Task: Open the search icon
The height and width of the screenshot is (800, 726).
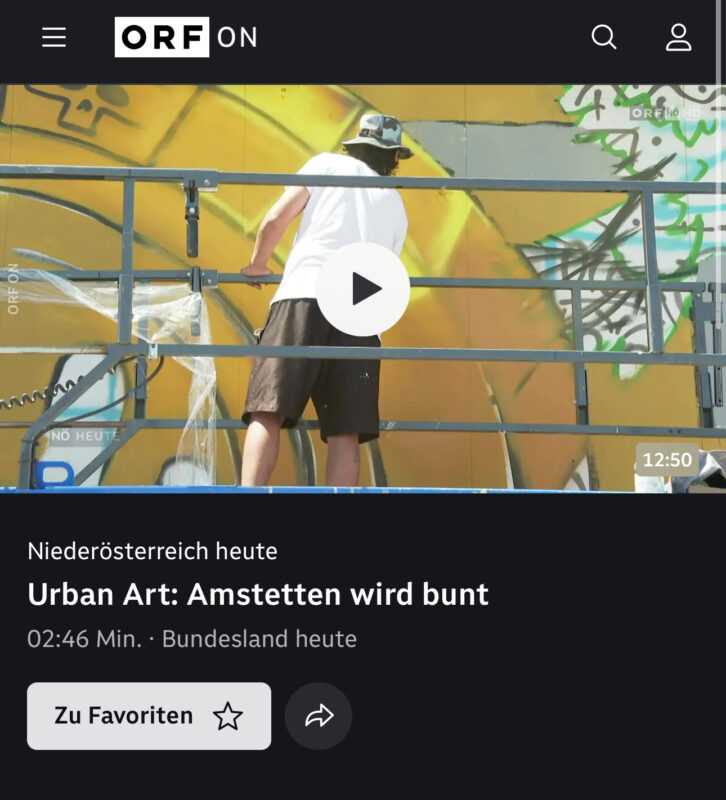Action: click(x=604, y=38)
